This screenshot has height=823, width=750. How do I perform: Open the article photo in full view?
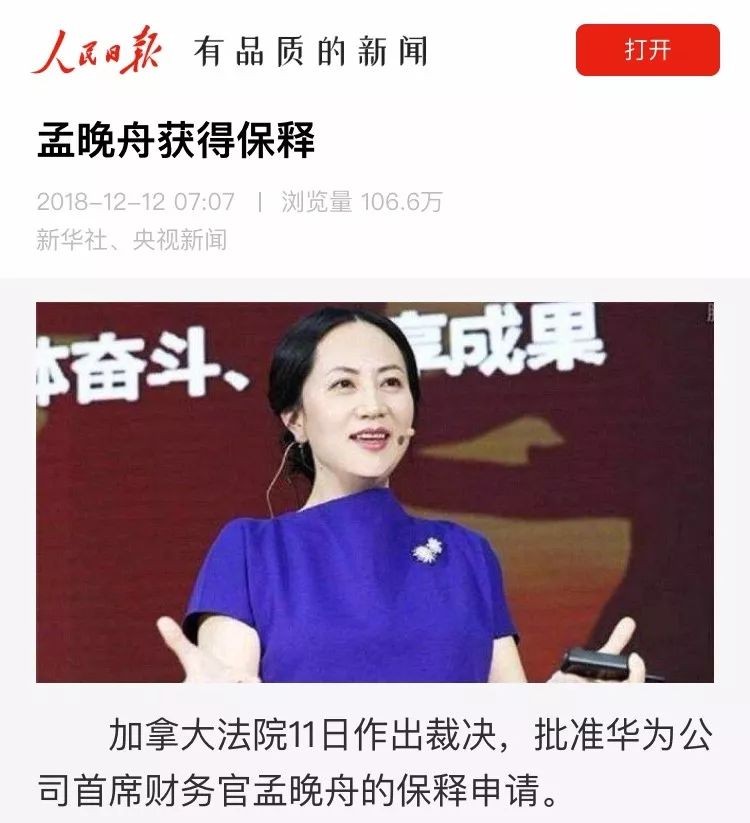375,492
